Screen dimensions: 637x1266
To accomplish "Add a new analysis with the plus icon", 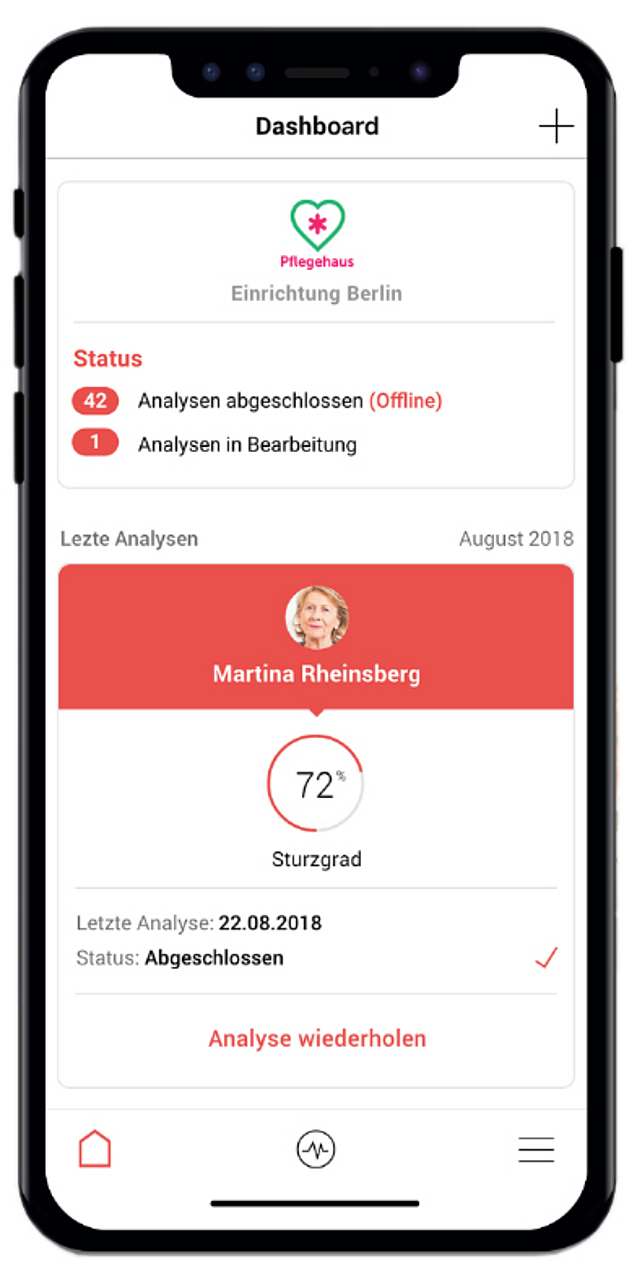I will coord(556,127).
